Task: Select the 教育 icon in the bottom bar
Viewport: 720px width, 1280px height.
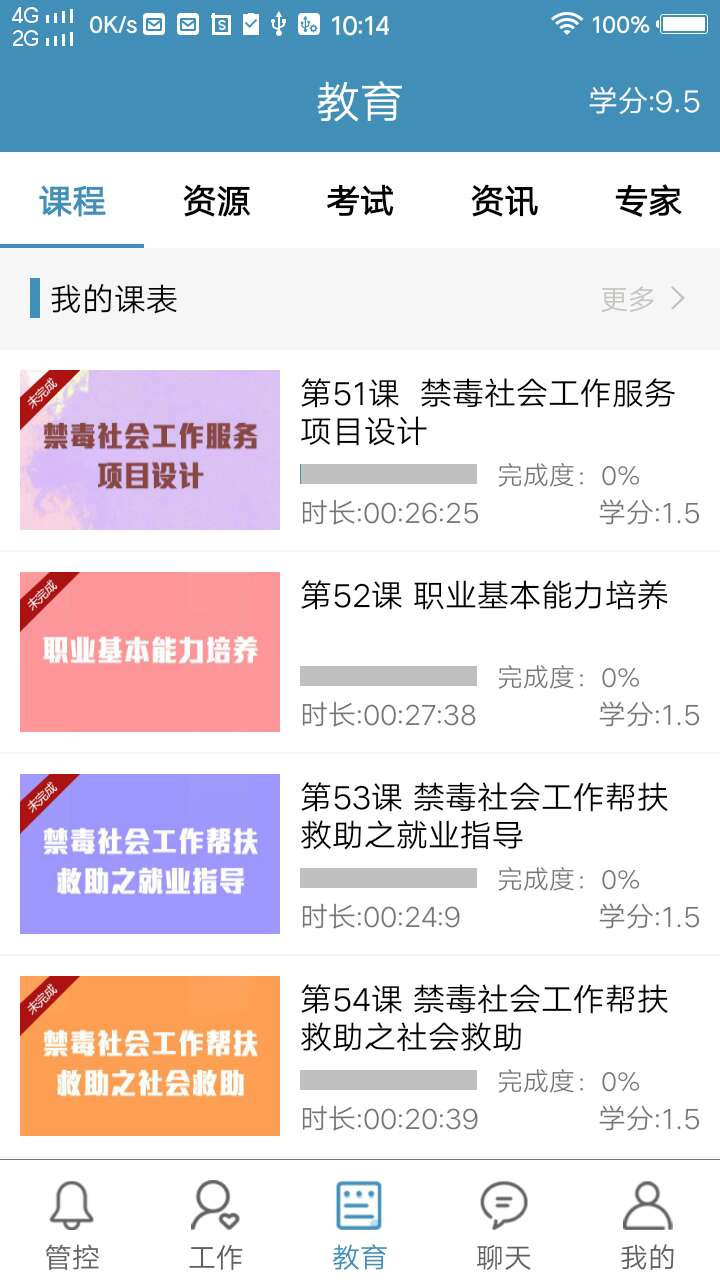Action: [360, 1207]
